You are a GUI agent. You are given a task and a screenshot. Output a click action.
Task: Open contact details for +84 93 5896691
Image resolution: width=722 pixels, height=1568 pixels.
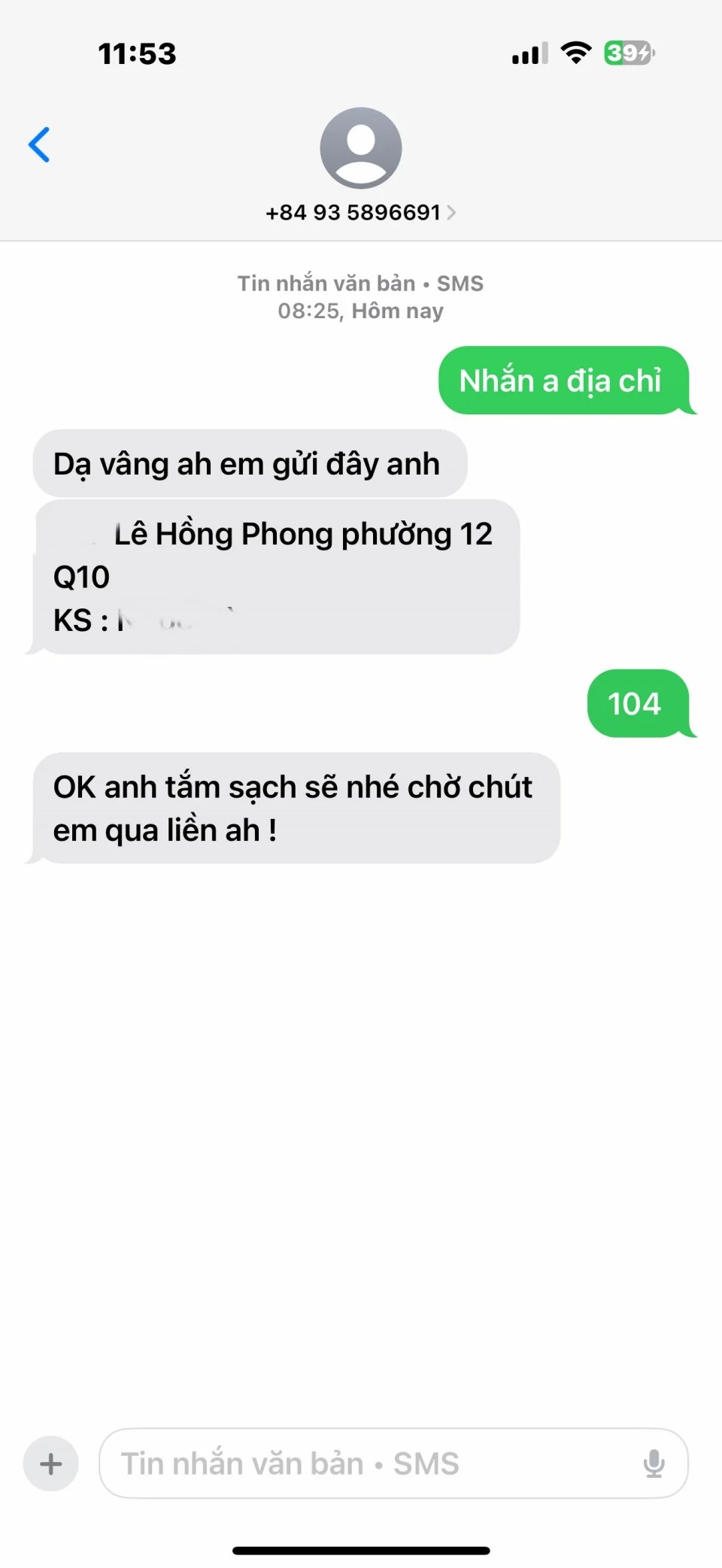coord(360,212)
